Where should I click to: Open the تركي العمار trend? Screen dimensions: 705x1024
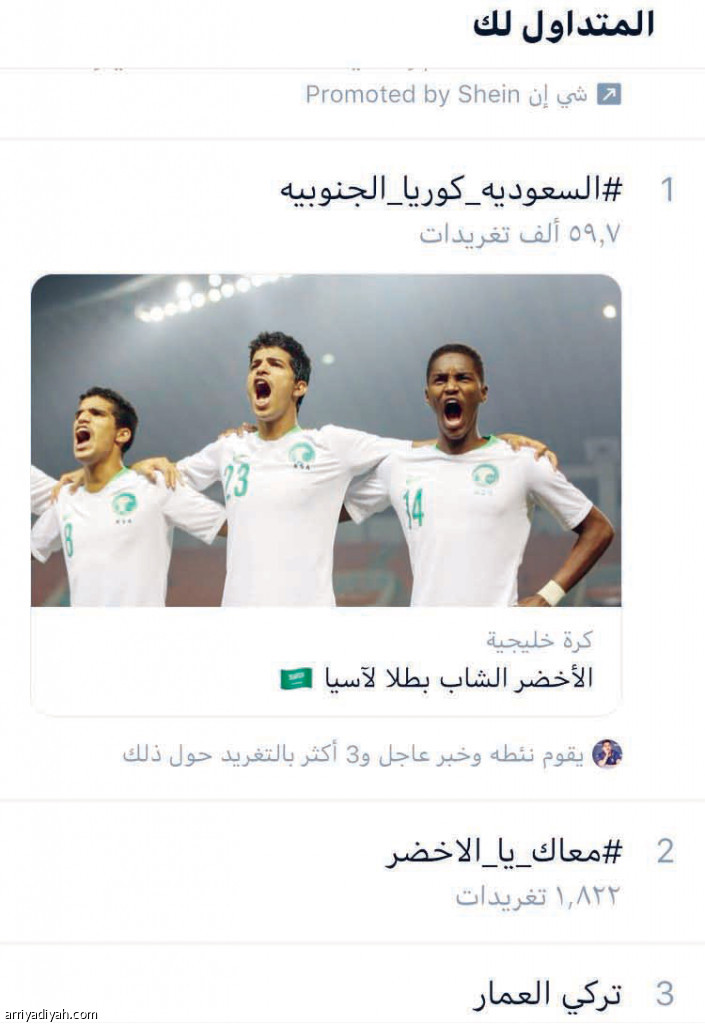point(547,994)
